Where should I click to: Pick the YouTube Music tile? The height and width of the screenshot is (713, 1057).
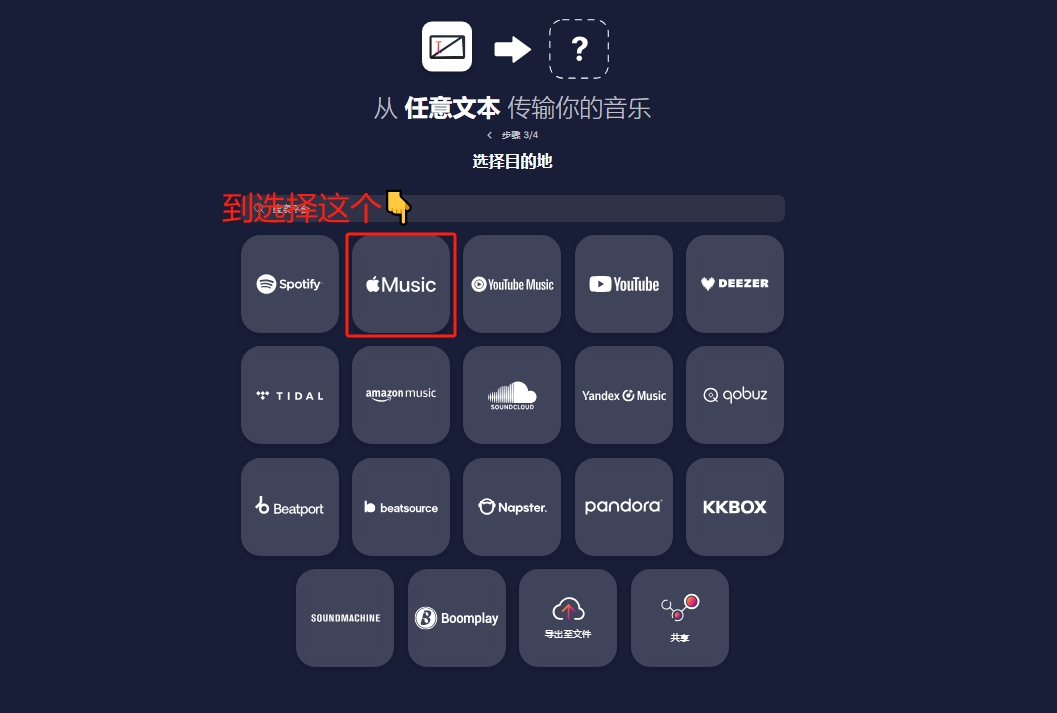tap(512, 284)
